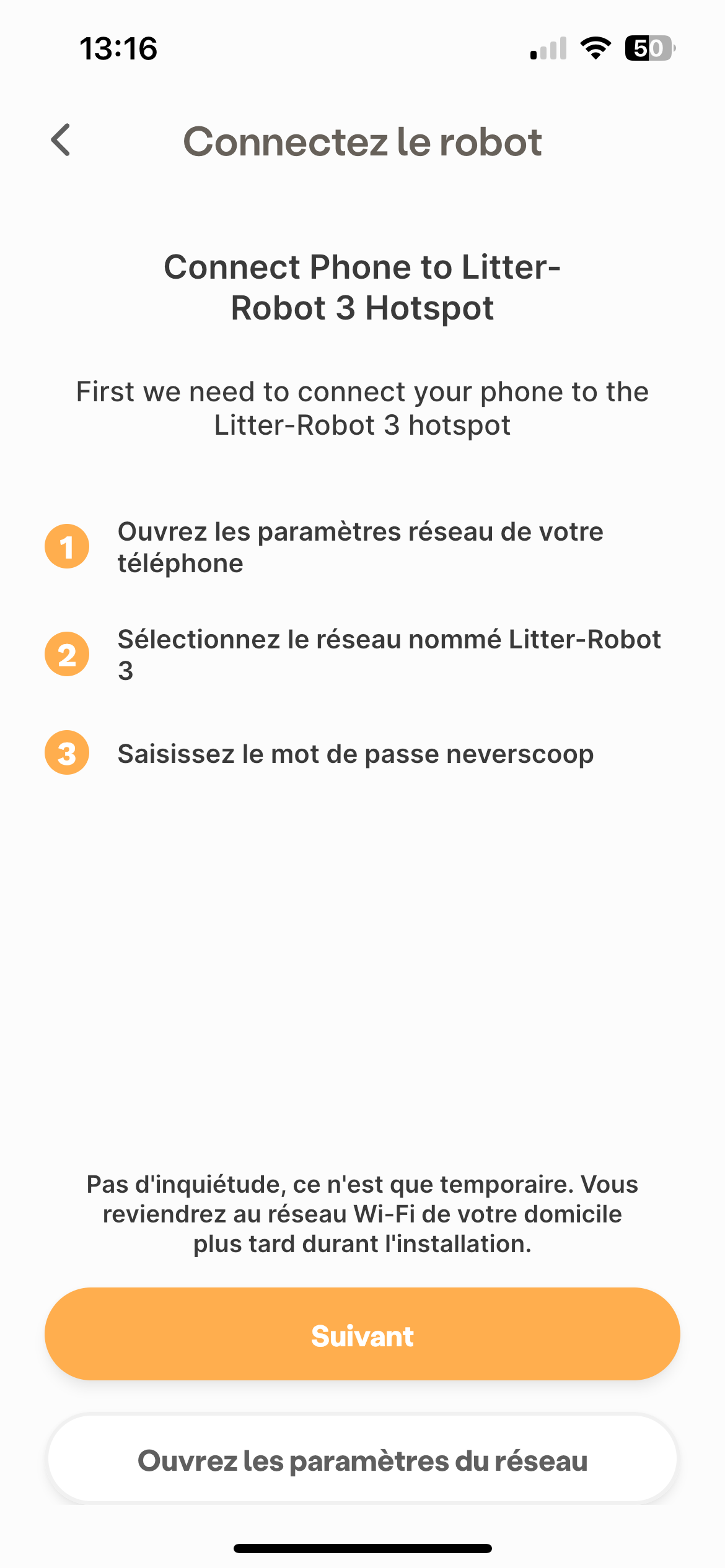Viewport: 725px width, 1568px height.
Task: Tap the orange Suivant button
Action: tap(362, 1335)
